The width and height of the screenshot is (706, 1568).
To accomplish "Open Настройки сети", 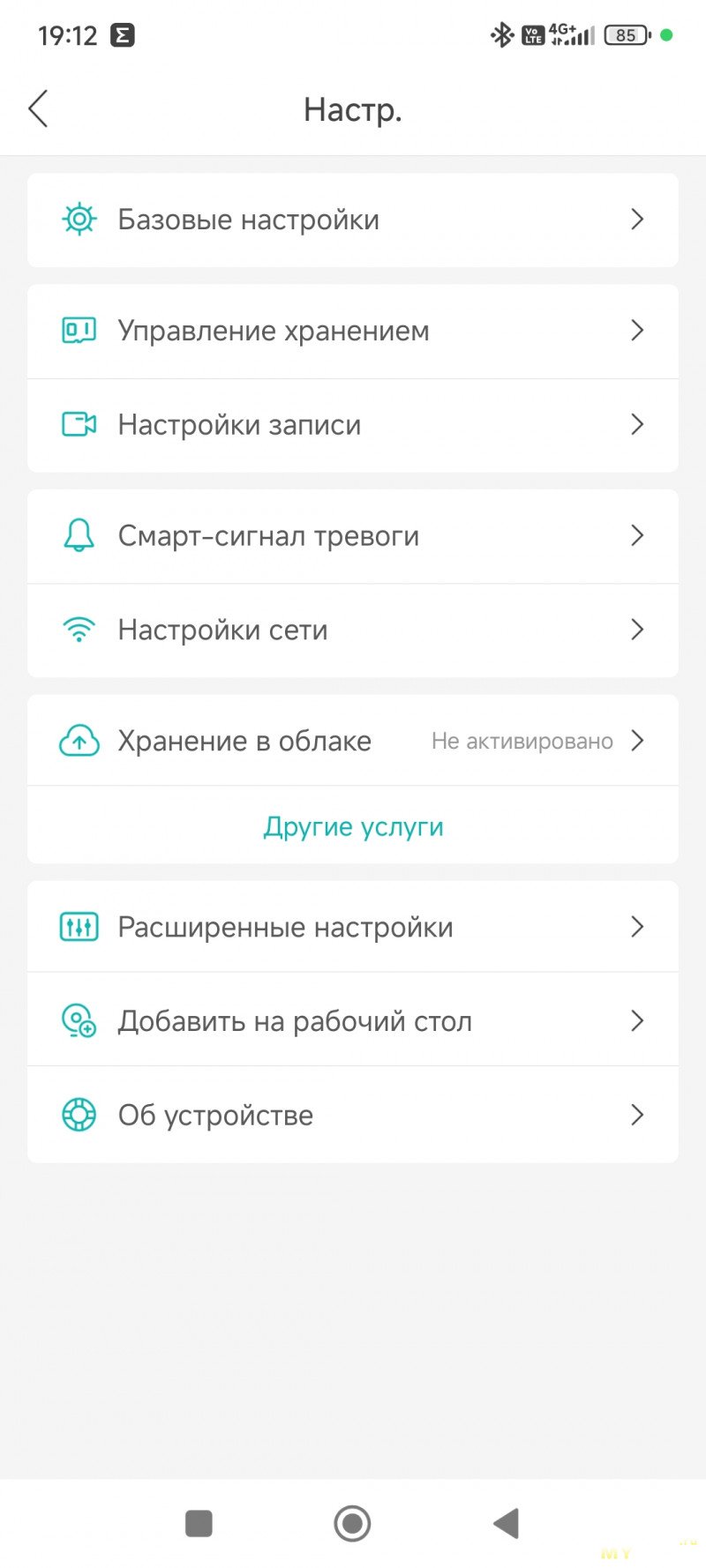I will tap(353, 630).
